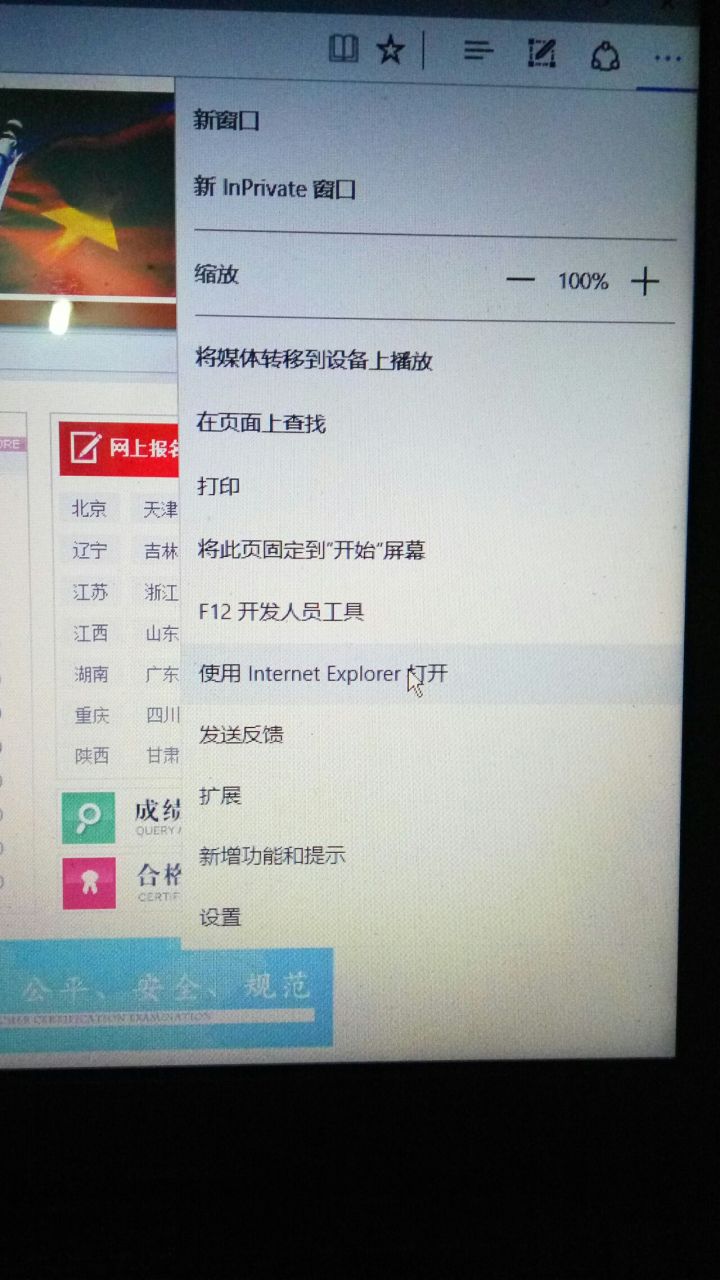Increase zoom with the plus control

tap(647, 281)
